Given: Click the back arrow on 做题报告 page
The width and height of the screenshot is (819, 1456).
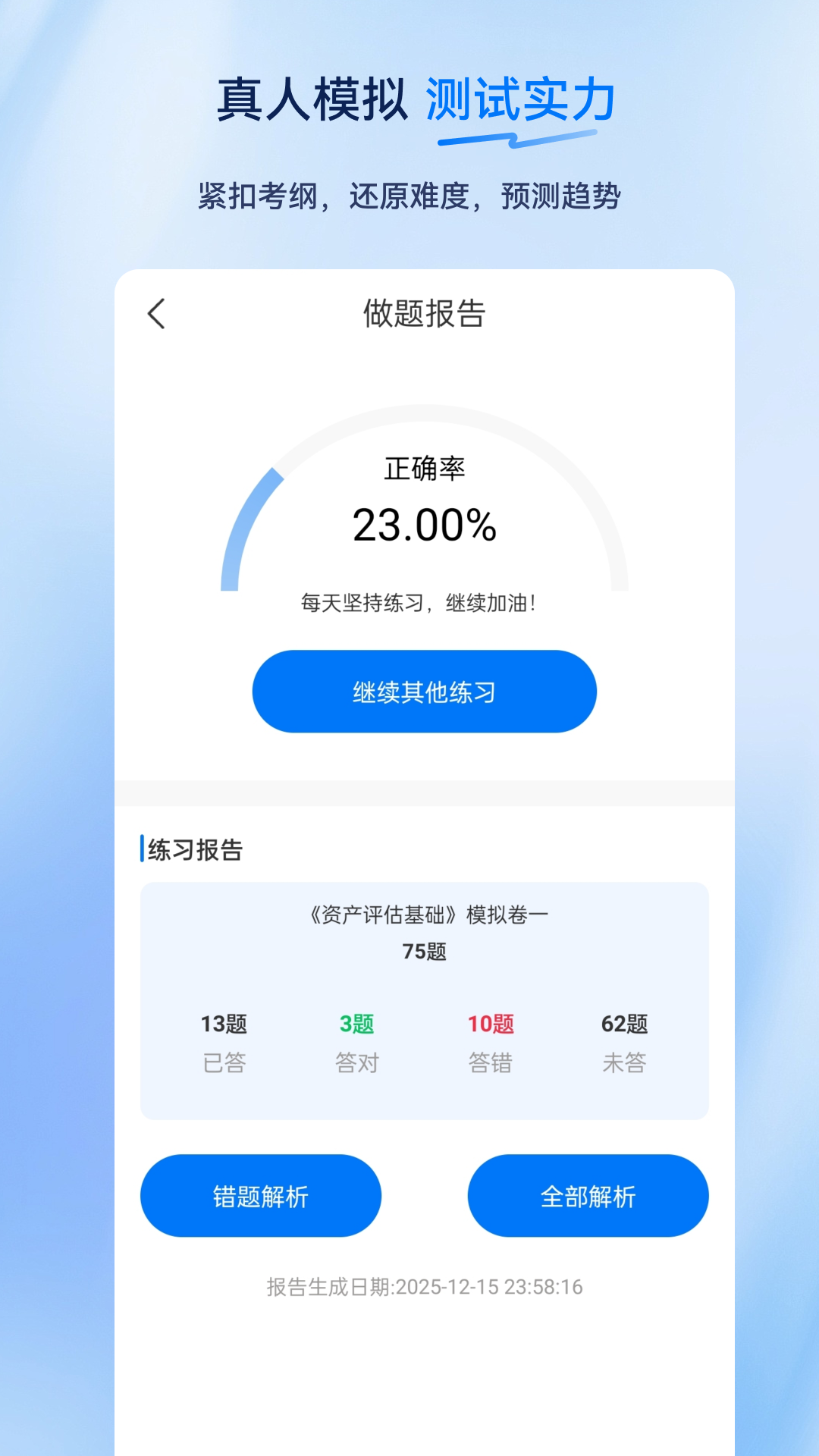Looking at the screenshot, I should coord(157,313).
